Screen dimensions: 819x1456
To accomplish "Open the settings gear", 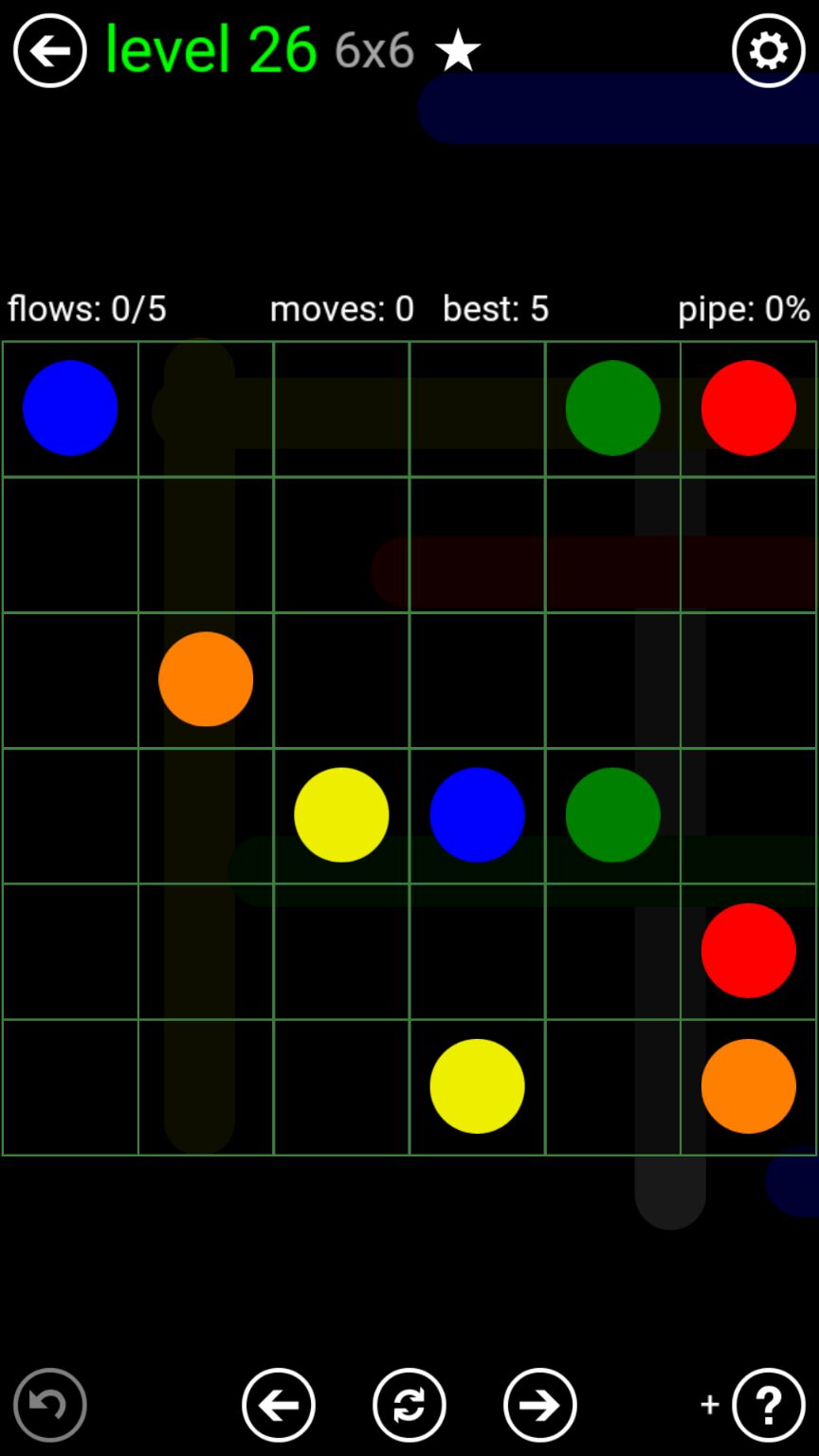I will (768, 50).
